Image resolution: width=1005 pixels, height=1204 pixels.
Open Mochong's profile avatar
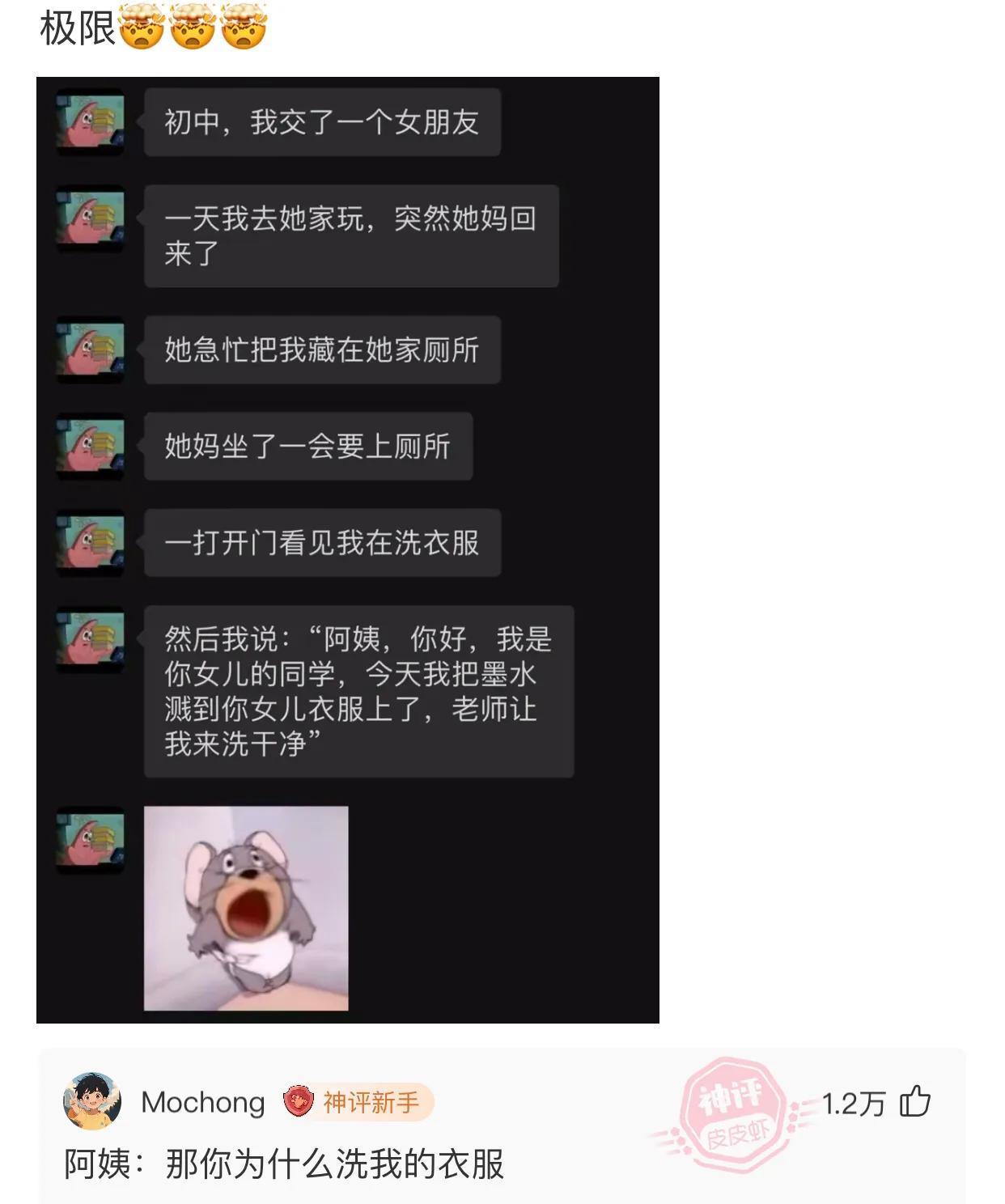click(x=92, y=1101)
